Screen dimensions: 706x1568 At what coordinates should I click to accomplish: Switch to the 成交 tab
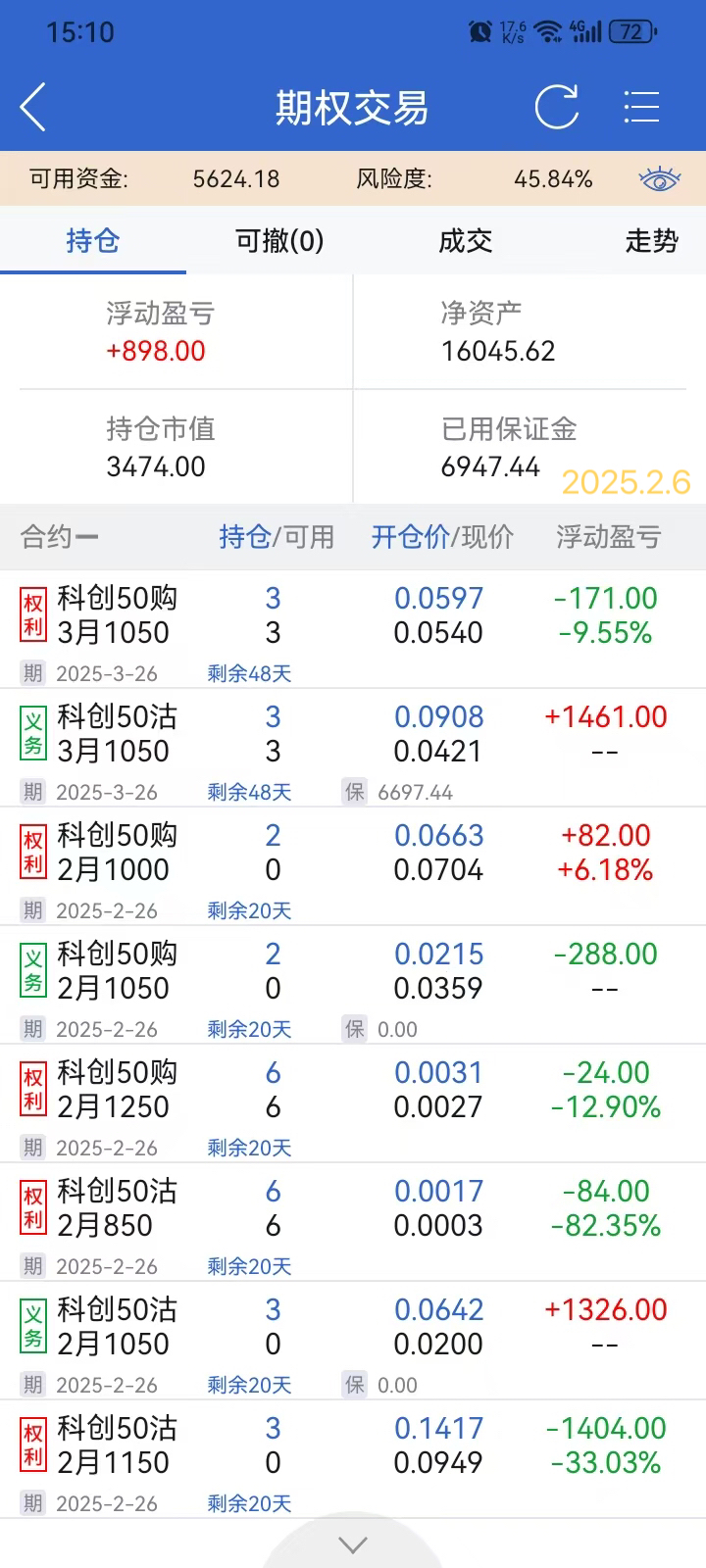tap(465, 241)
